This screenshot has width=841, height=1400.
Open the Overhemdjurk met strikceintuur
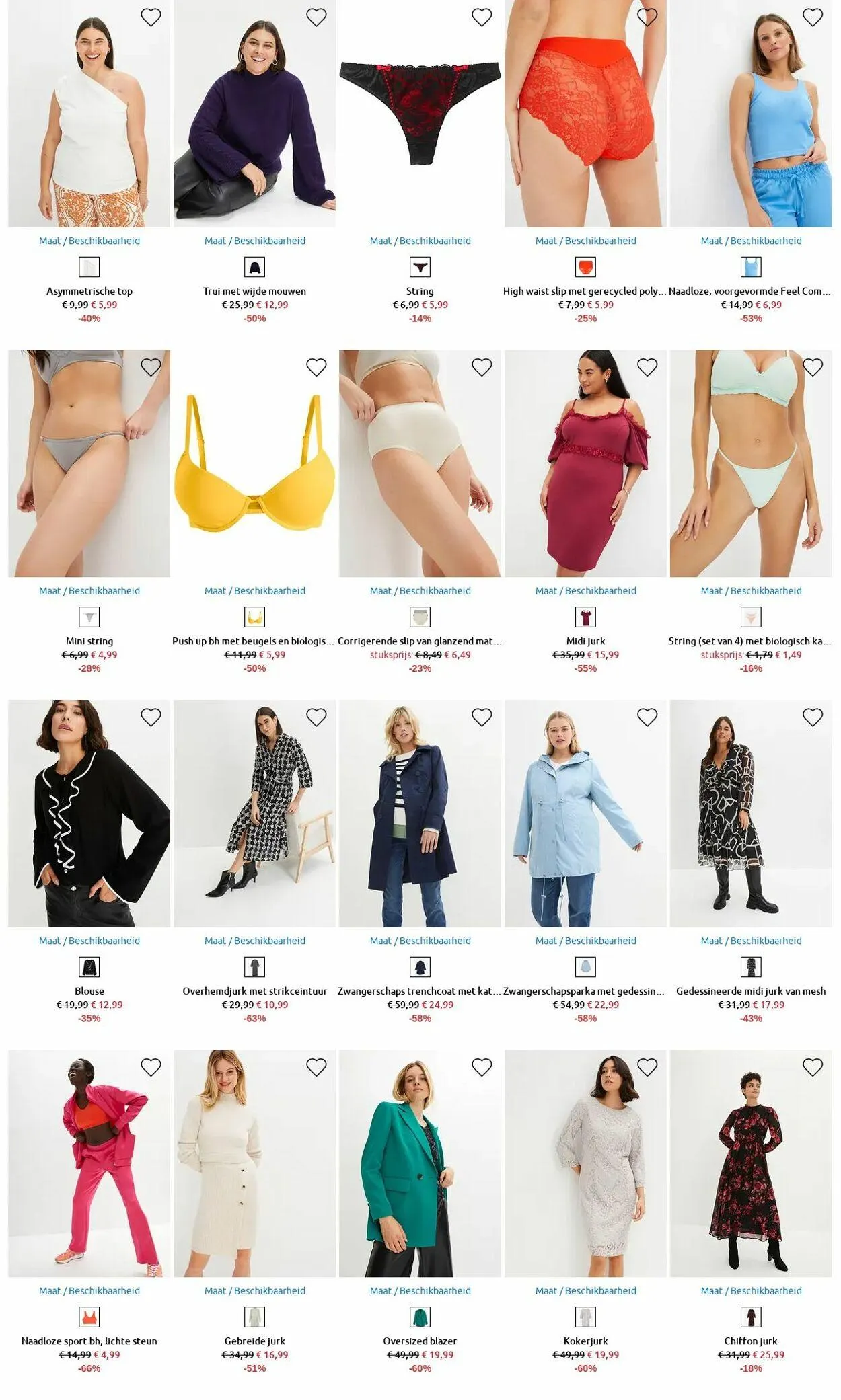[x=254, y=991]
